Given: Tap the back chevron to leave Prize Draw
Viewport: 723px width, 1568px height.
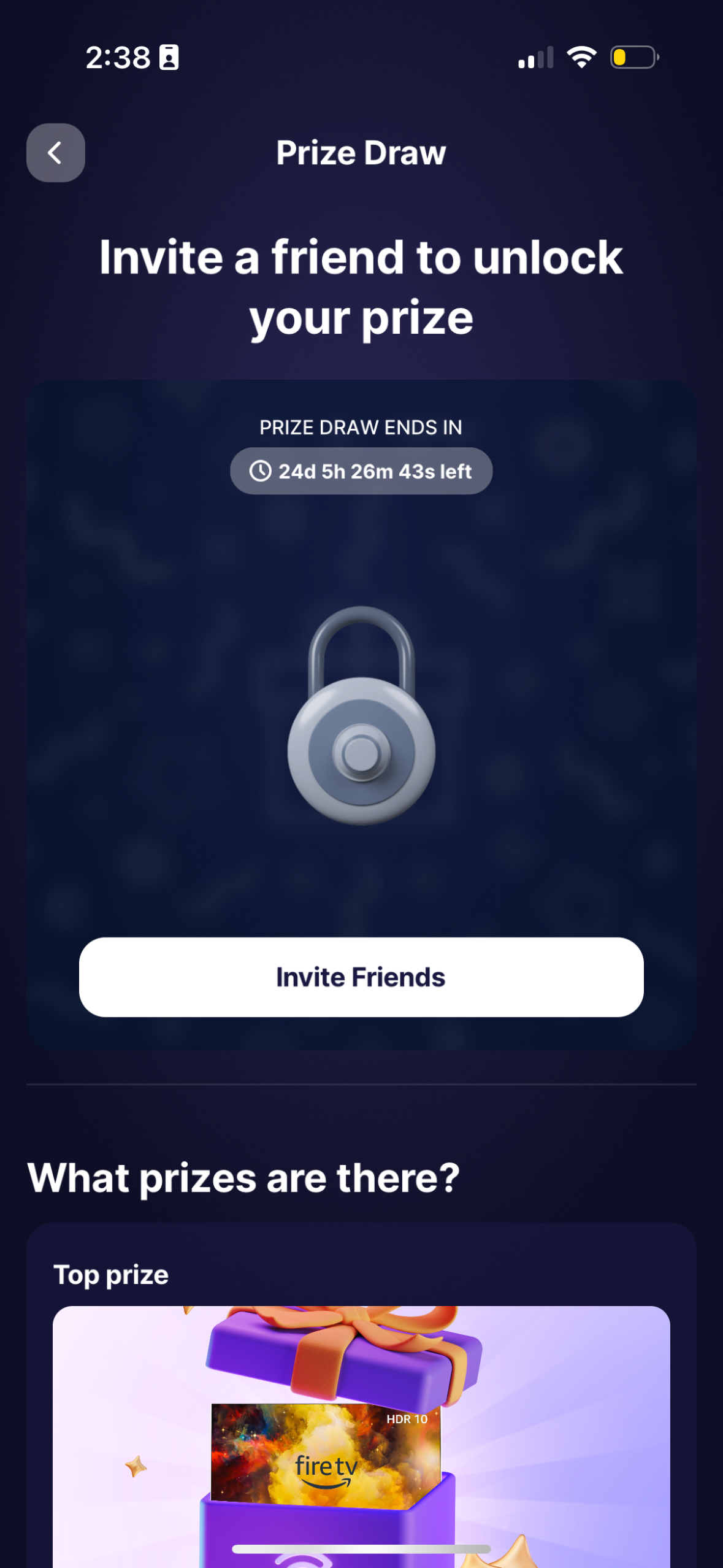Looking at the screenshot, I should [x=55, y=153].
